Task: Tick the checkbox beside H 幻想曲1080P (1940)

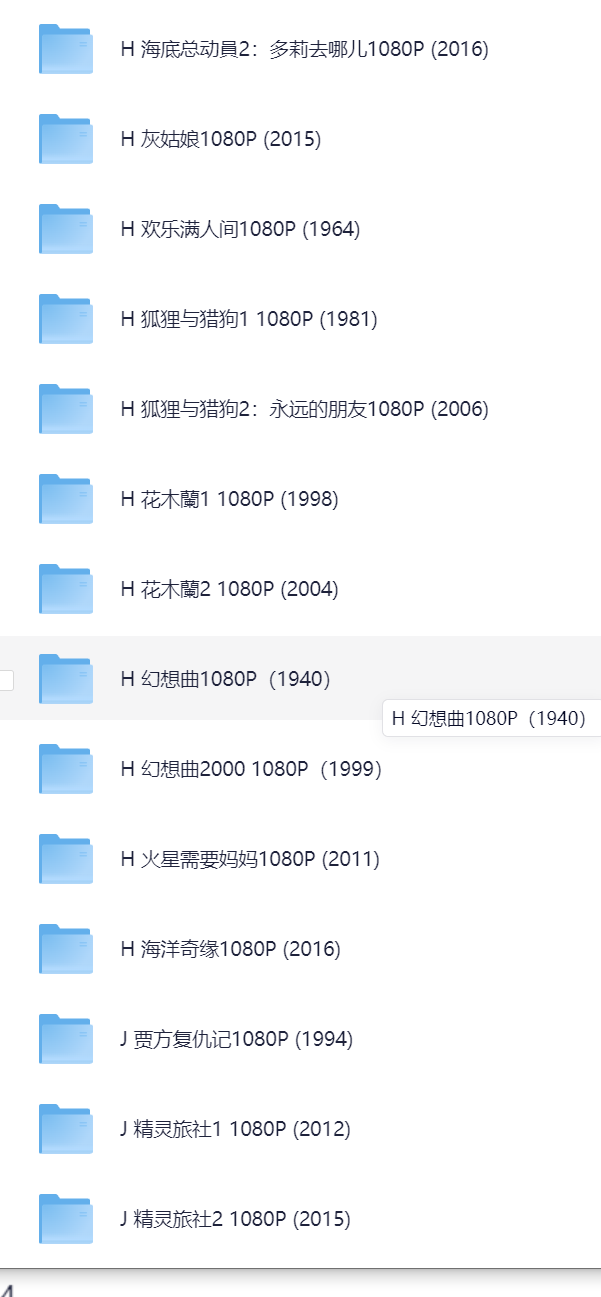Action: (x=6, y=680)
